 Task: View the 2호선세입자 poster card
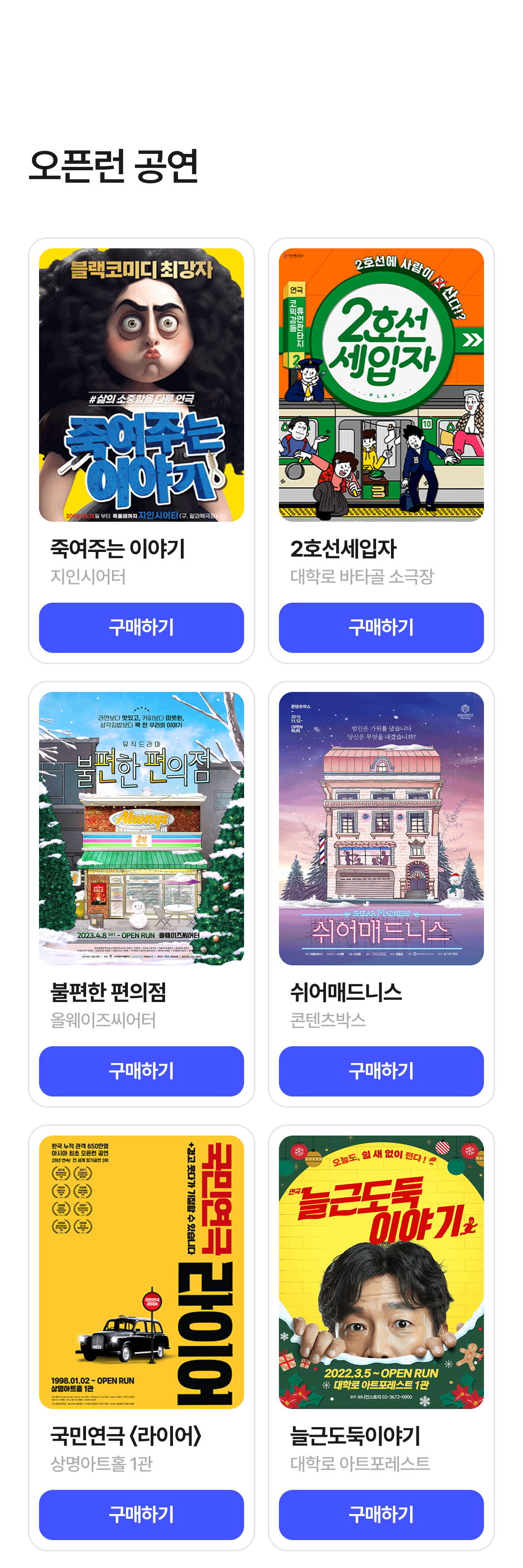381,385
